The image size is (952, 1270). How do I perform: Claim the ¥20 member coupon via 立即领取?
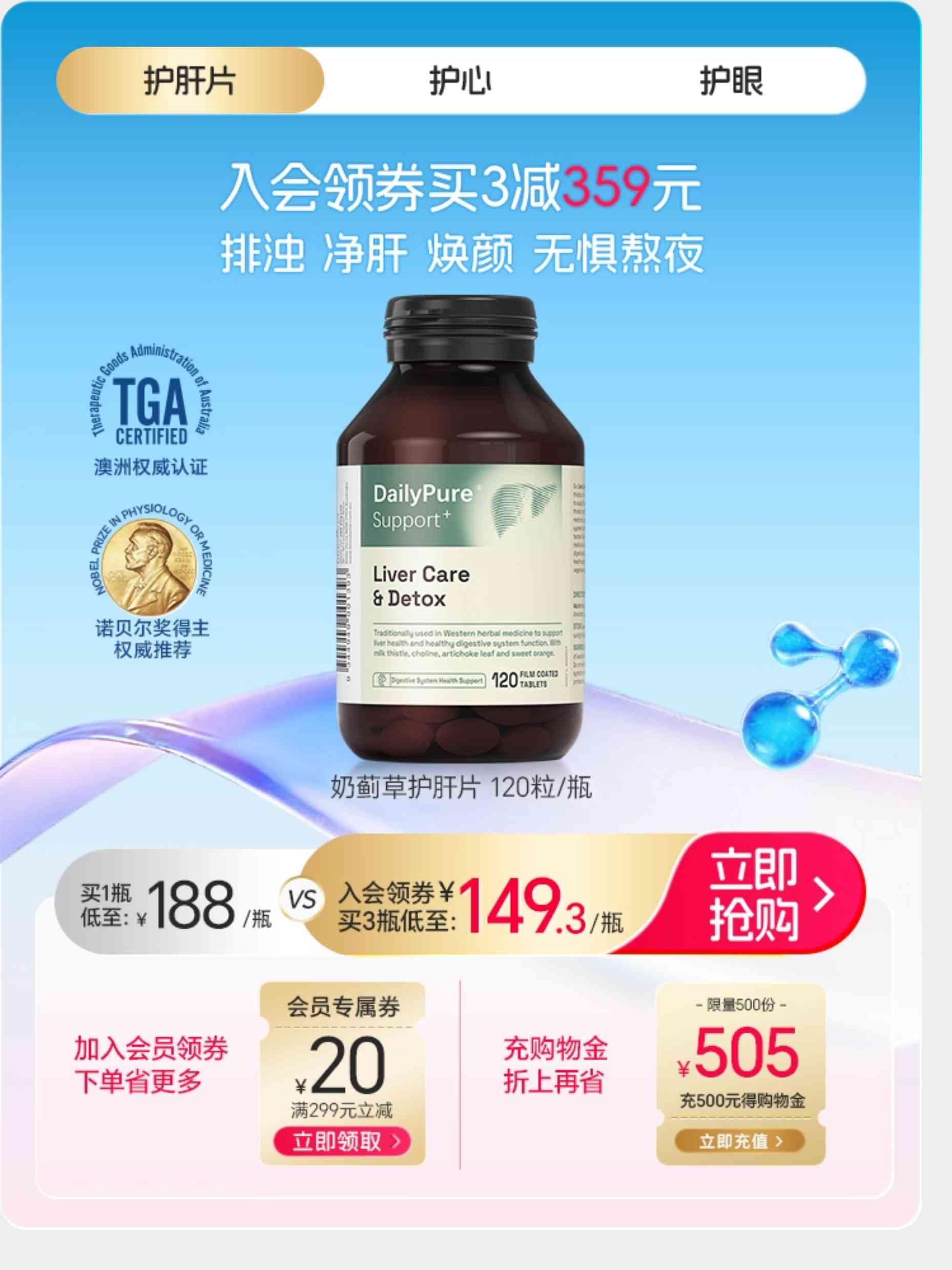point(343,1141)
